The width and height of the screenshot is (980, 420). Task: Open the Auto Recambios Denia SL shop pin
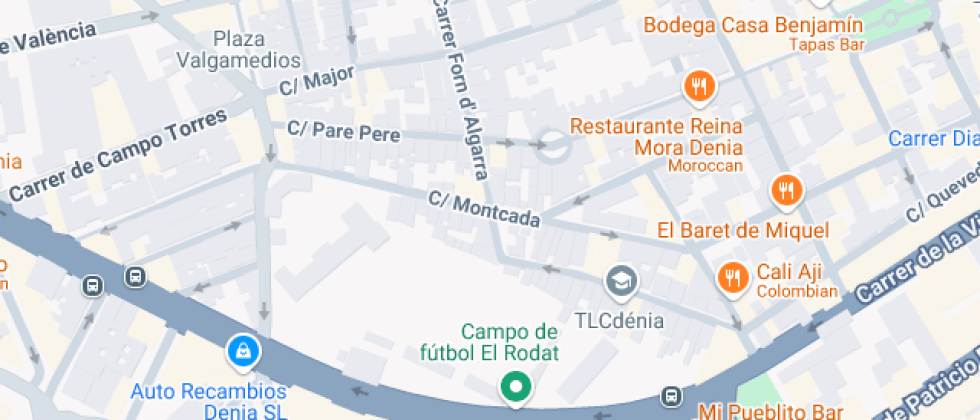[x=242, y=350]
